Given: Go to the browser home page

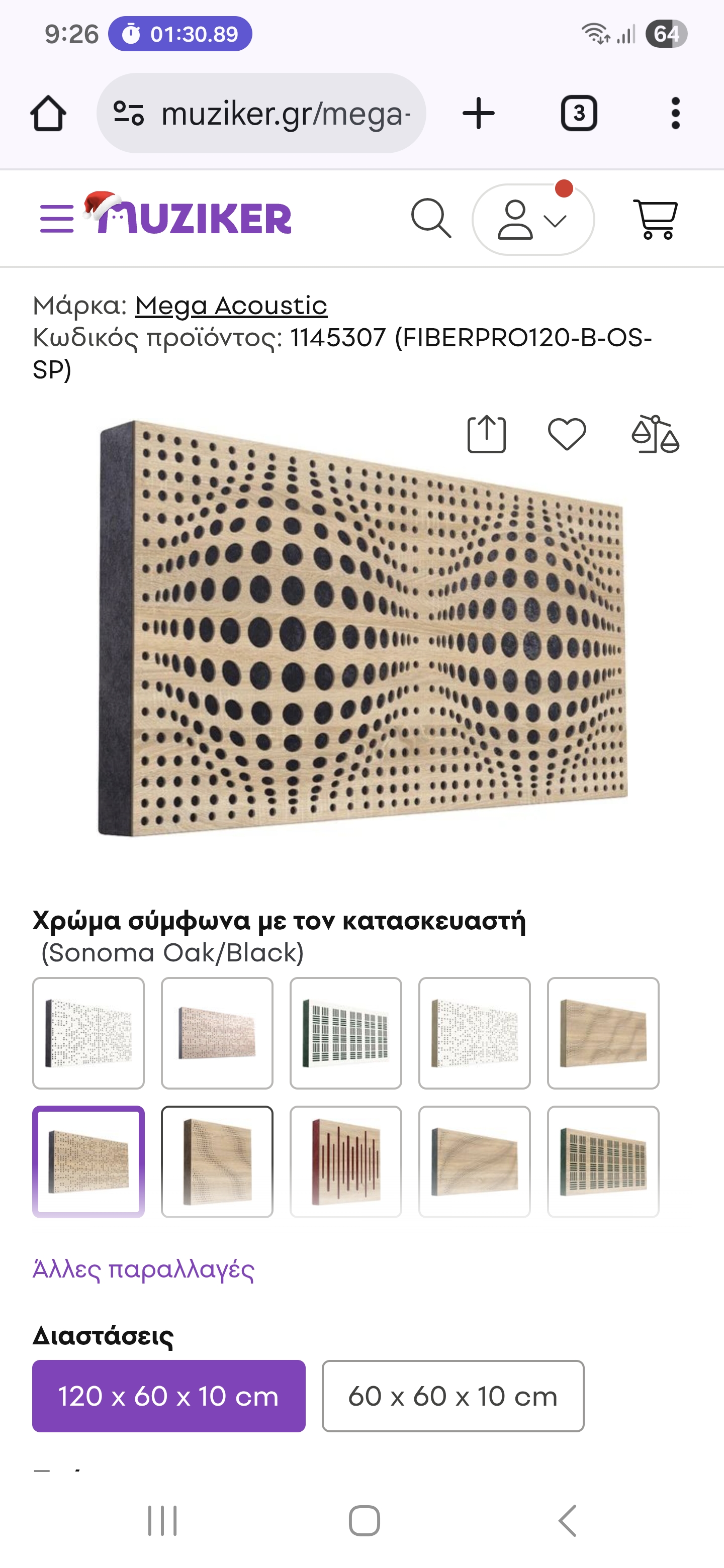Looking at the screenshot, I should [x=48, y=113].
